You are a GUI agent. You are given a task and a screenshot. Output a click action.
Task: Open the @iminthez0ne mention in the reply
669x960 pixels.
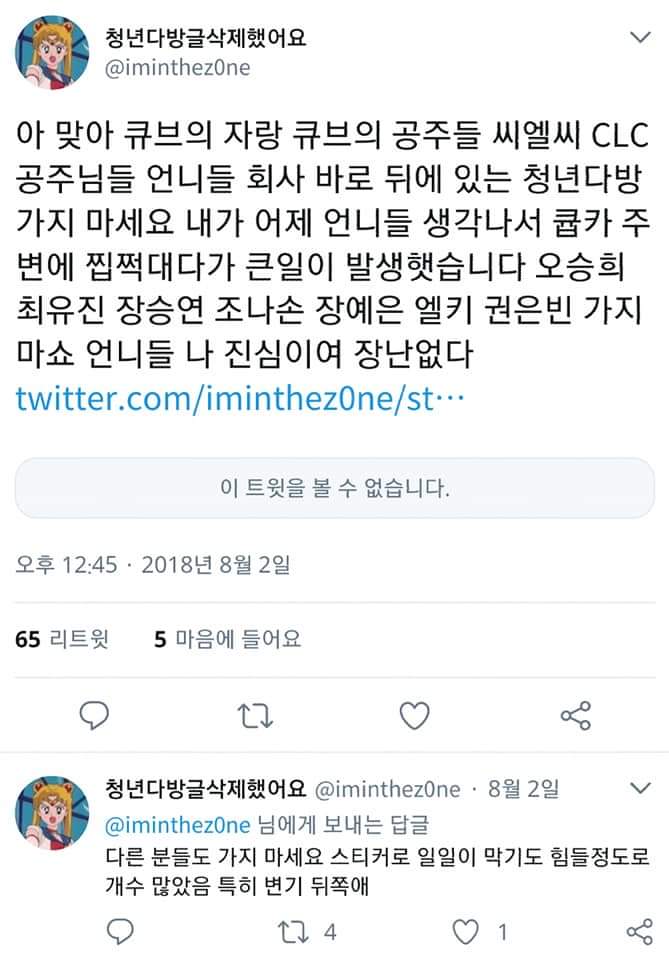coord(176,825)
